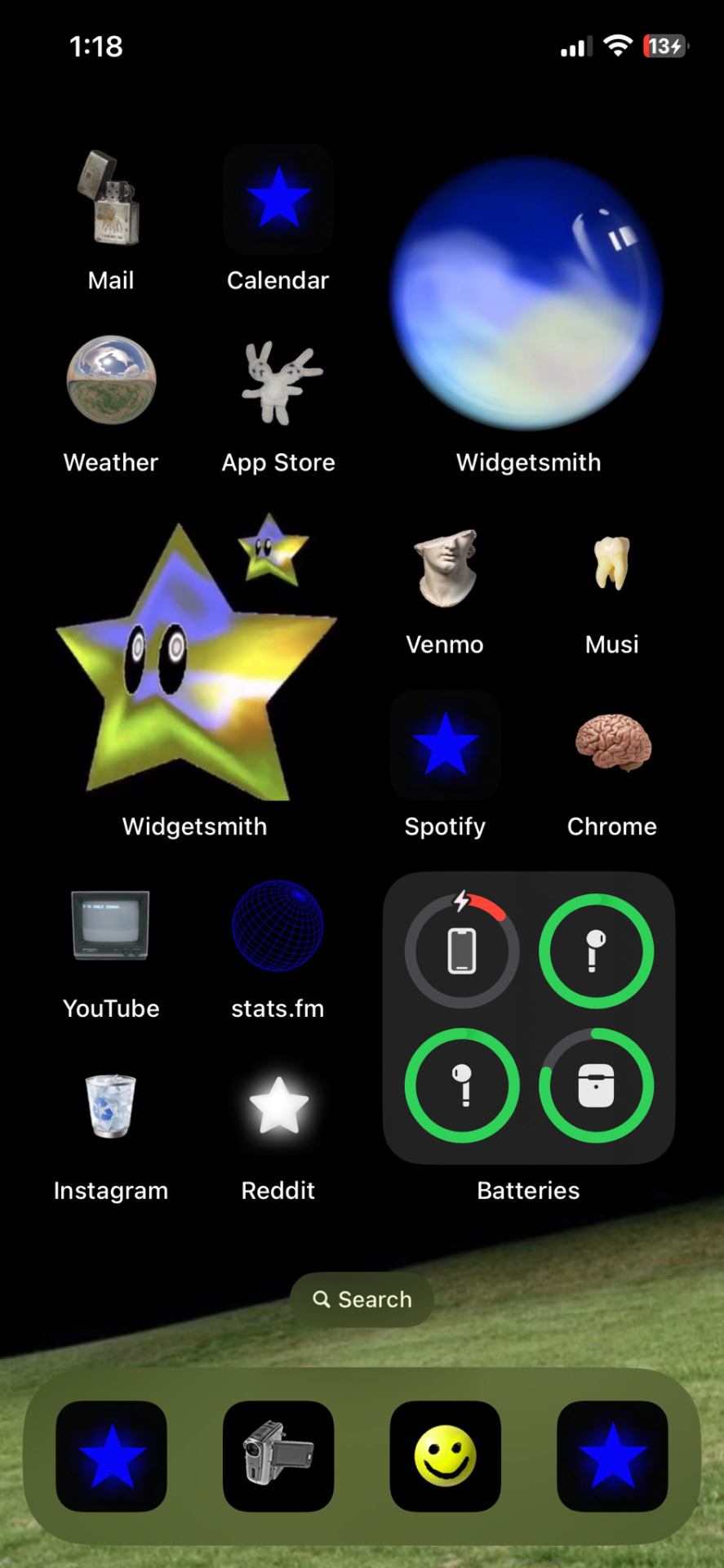The height and width of the screenshot is (1568, 724).
Task: Open the Mail app
Action: [x=111, y=198]
